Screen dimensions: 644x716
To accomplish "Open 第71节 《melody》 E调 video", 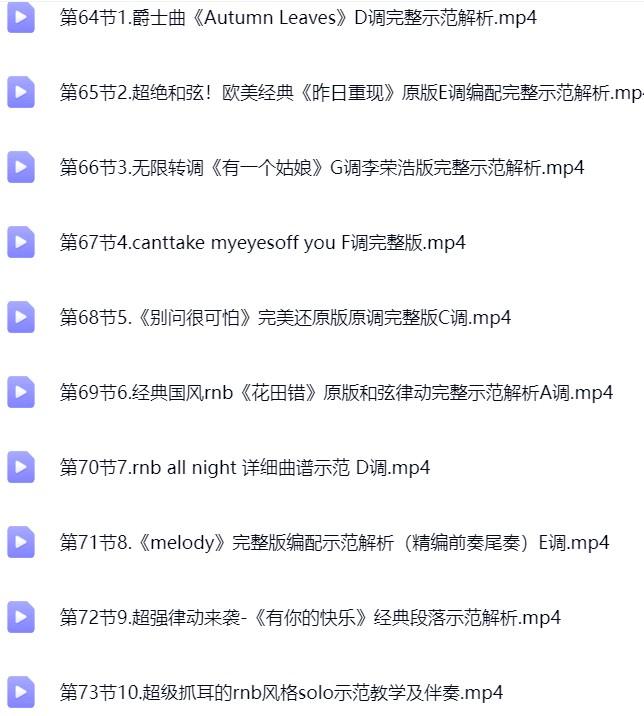I will tap(334, 543).
